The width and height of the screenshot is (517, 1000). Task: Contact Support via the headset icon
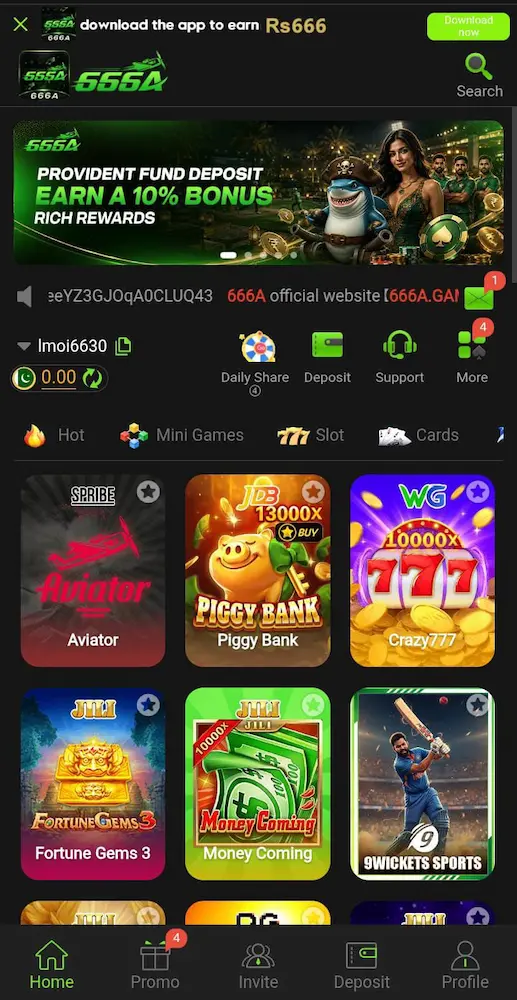point(400,358)
